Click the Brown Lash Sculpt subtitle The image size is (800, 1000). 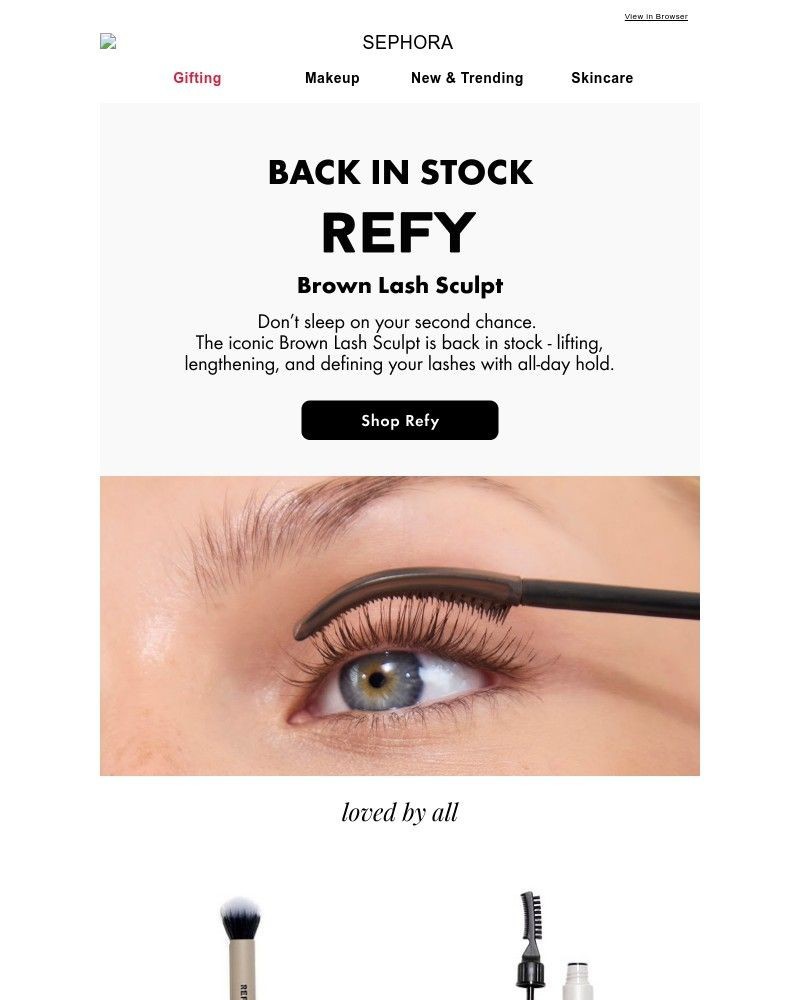click(x=400, y=285)
